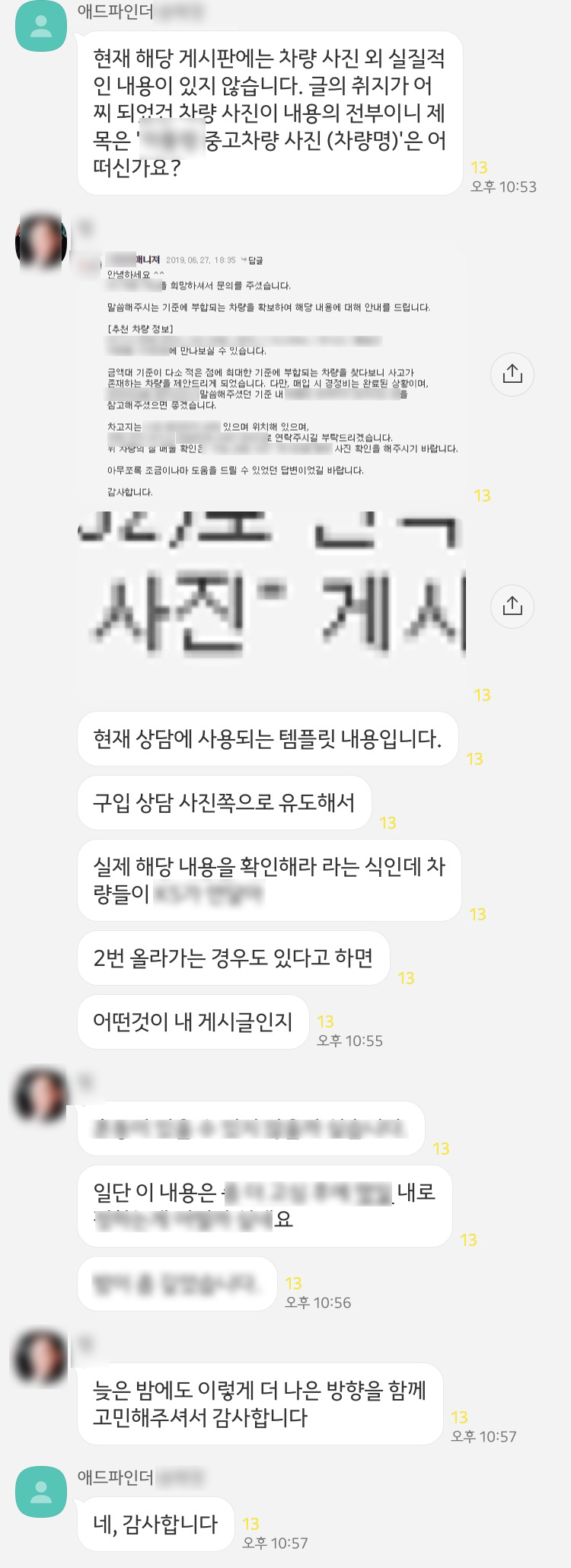Open the manager reply screenshot image
This screenshot has height=1568, width=571.
(x=282, y=373)
